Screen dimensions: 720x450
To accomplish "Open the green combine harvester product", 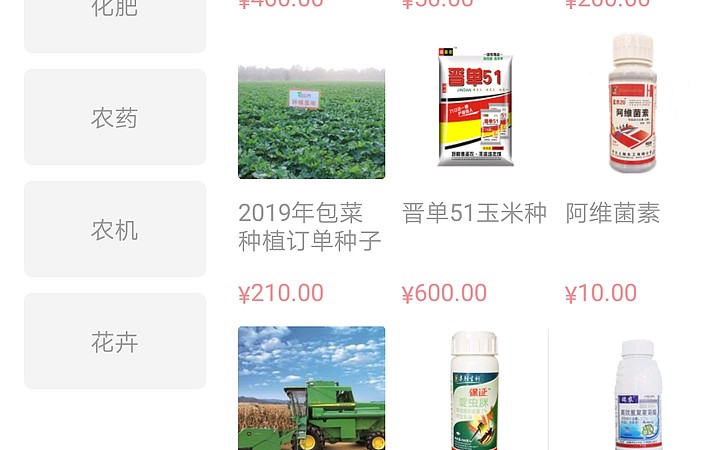I will [x=311, y=390].
